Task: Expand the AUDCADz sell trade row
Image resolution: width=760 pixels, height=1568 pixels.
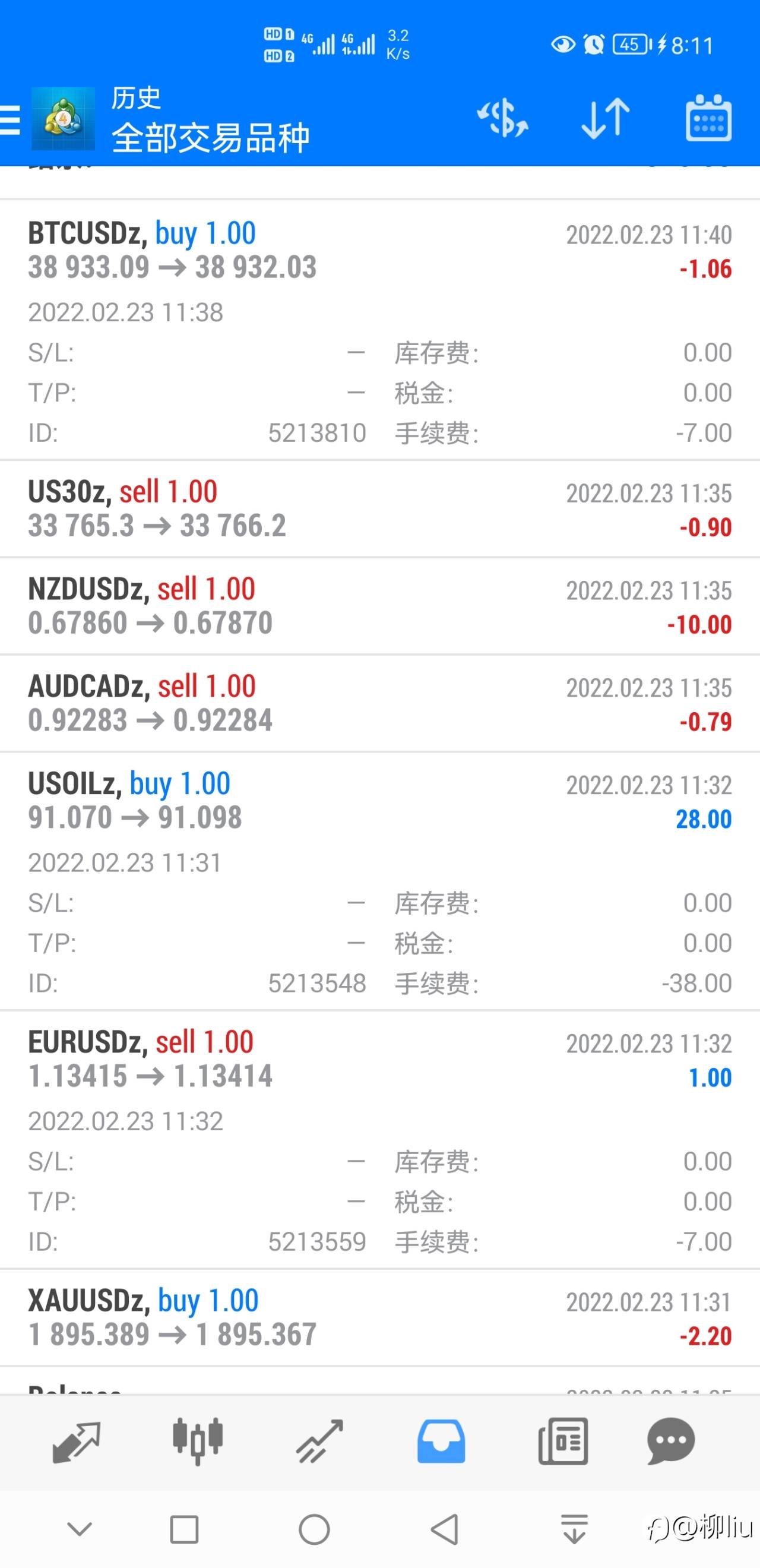Action: click(379, 703)
